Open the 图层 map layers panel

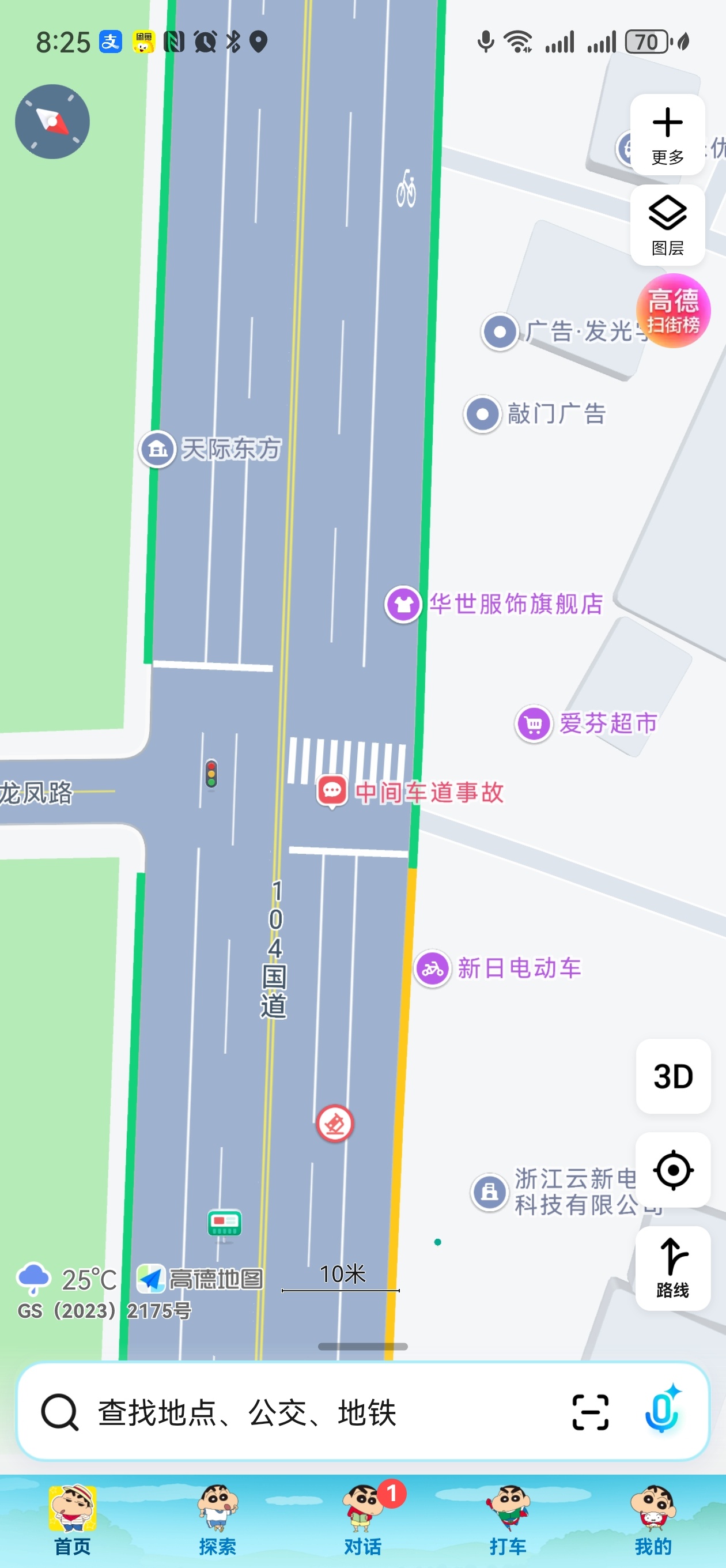[667, 225]
